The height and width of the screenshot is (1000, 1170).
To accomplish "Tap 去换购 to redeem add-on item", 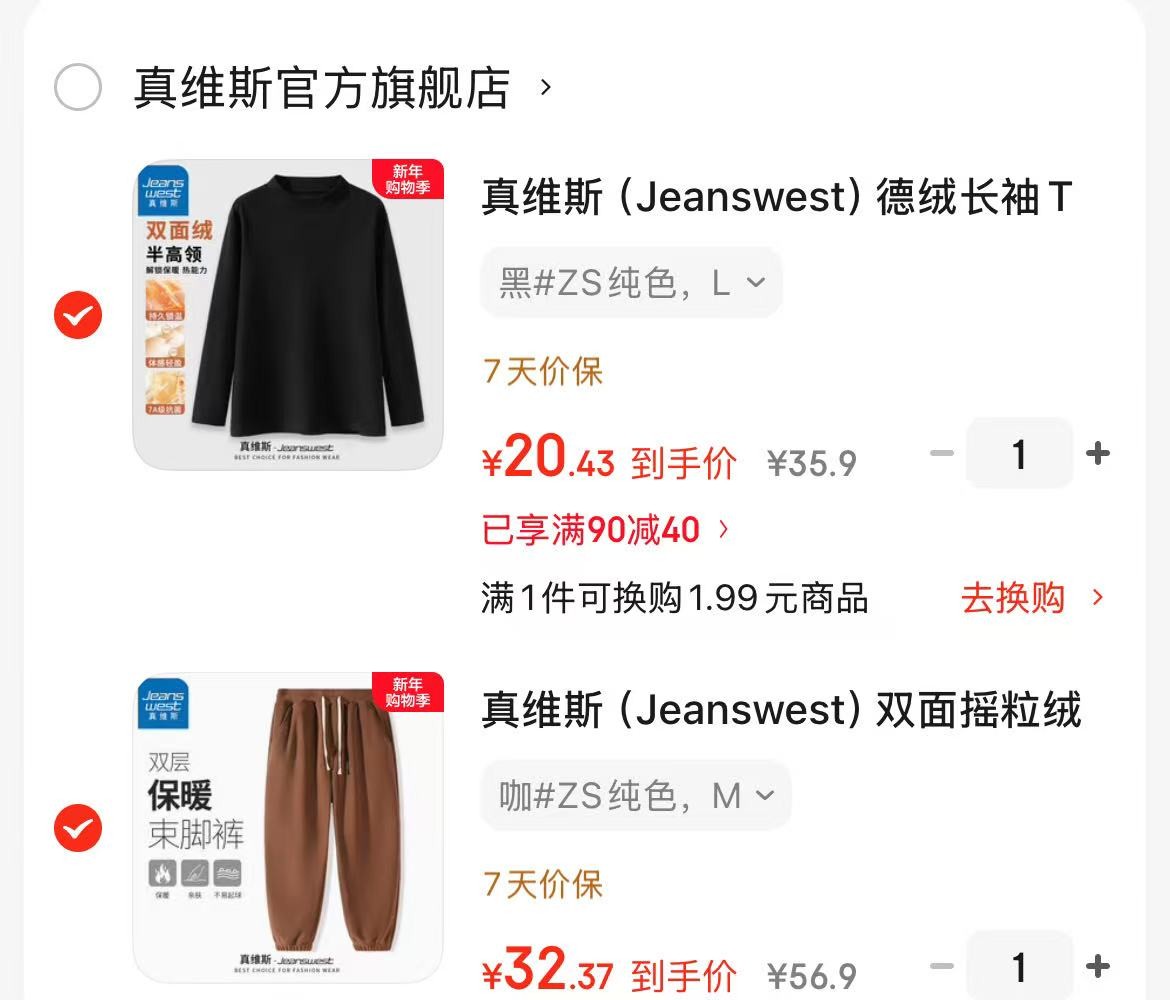I will [1032, 598].
